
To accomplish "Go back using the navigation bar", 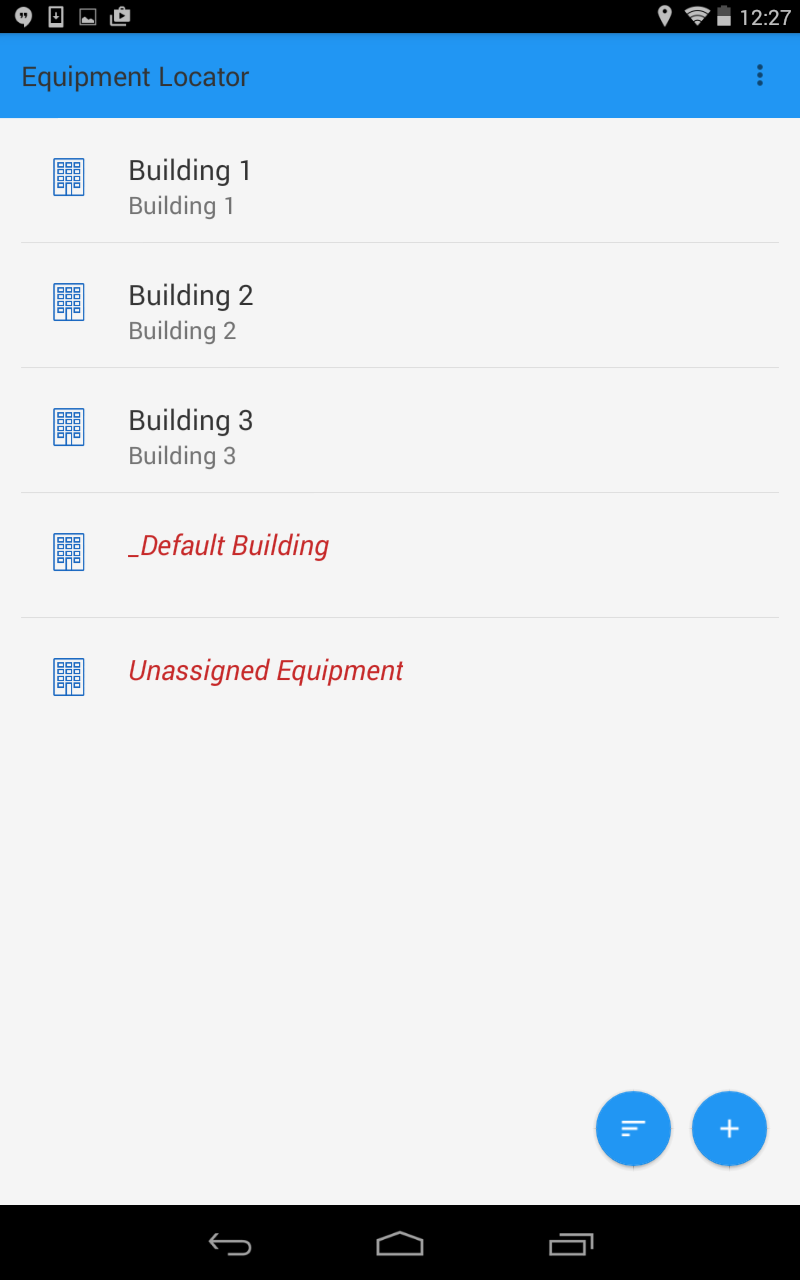I will coord(230,1244).
